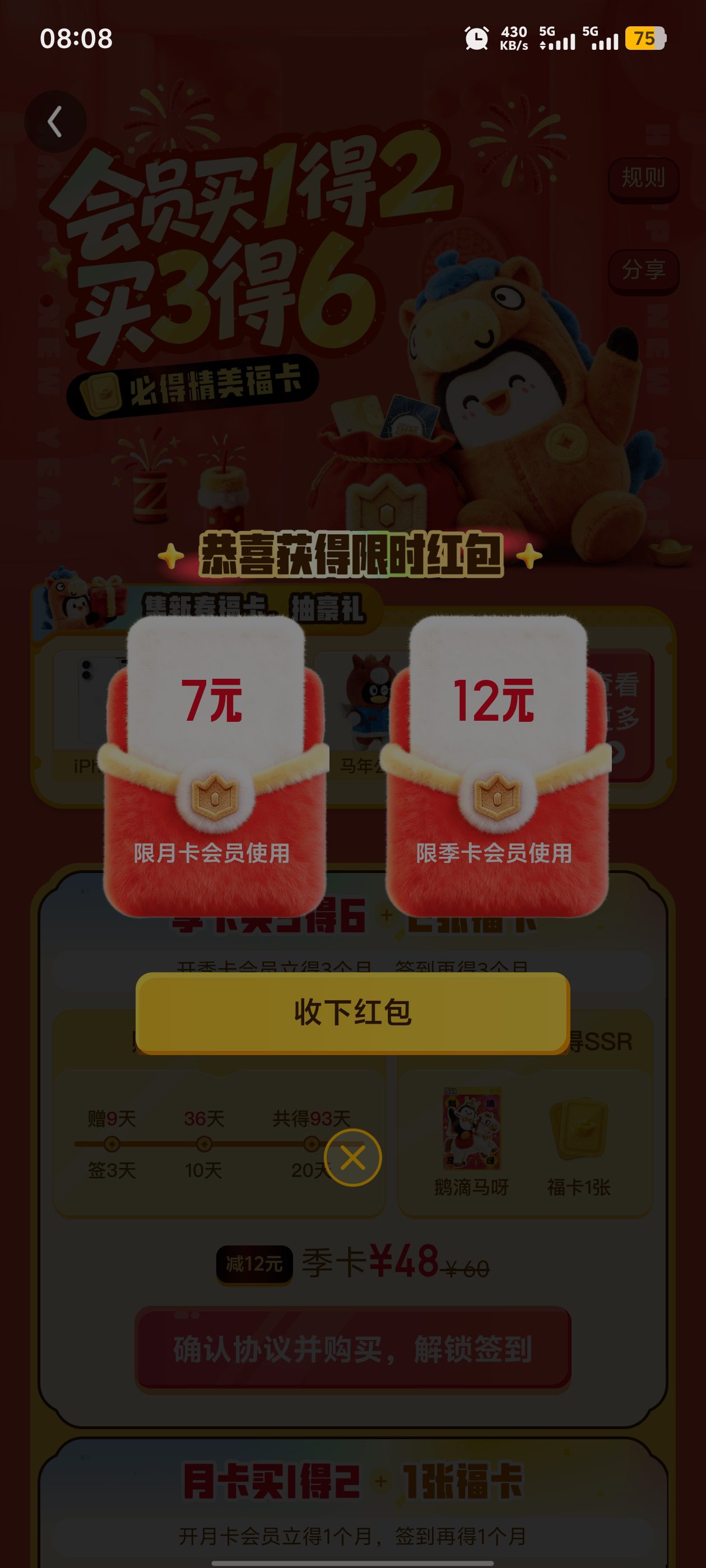Open the 规则 rules page
Viewport: 706px width, 1568px height.
click(643, 178)
